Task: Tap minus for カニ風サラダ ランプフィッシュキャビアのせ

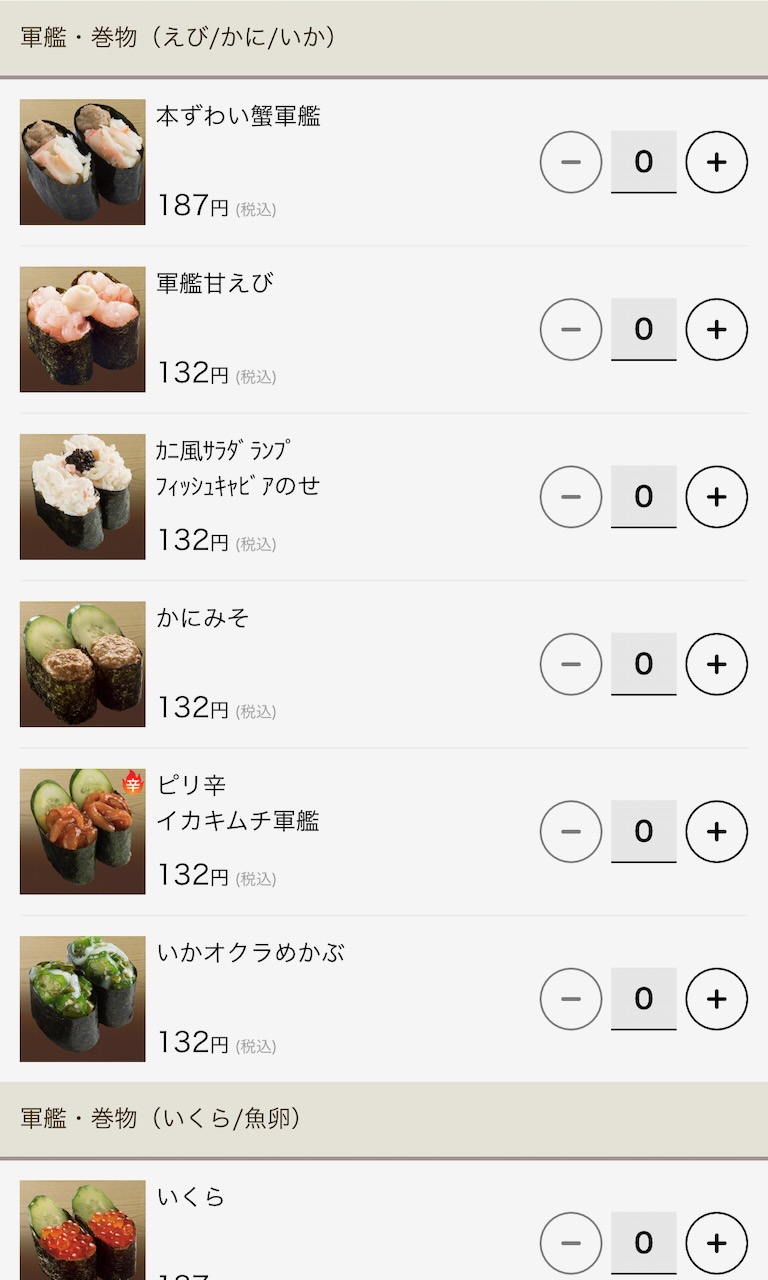Action: (x=571, y=497)
